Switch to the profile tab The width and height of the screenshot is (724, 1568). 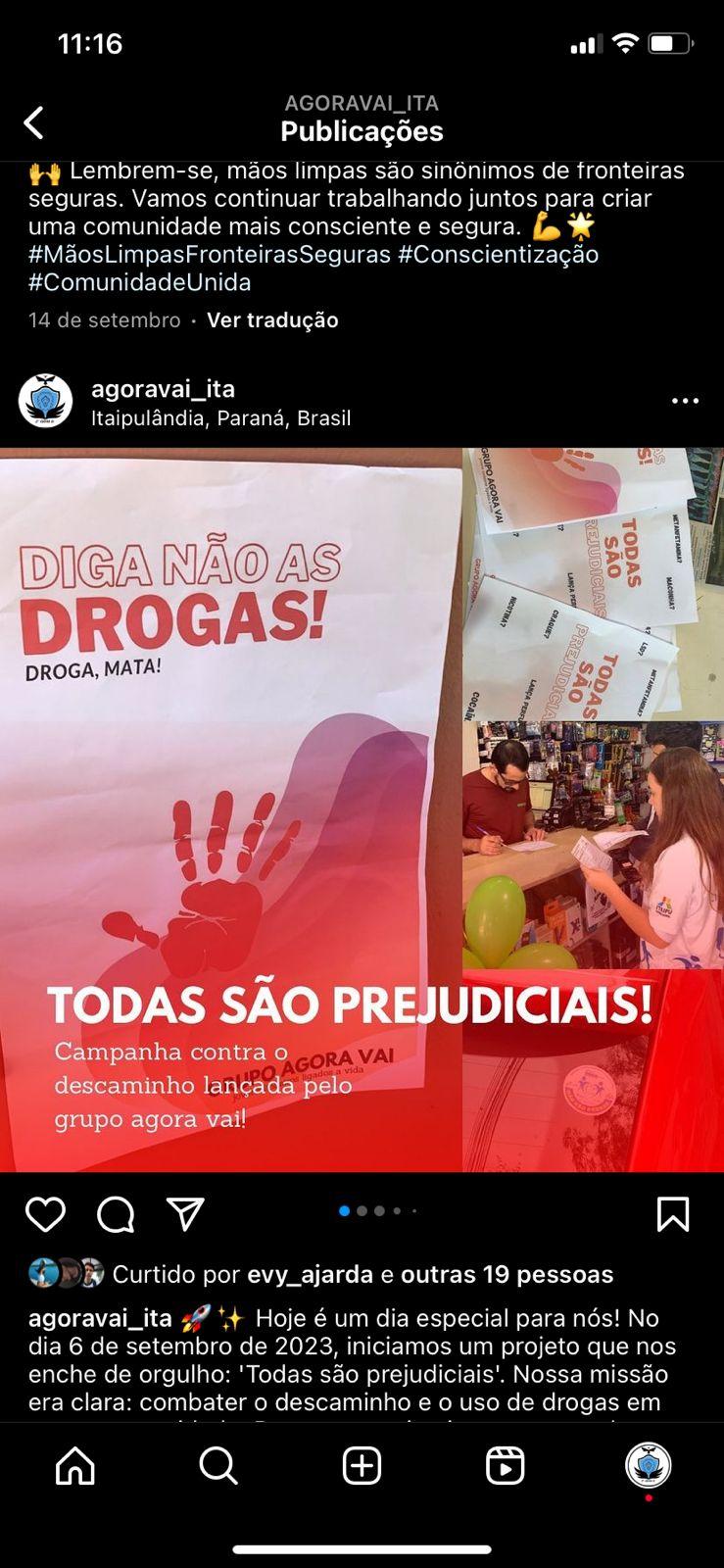click(x=648, y=1466)
